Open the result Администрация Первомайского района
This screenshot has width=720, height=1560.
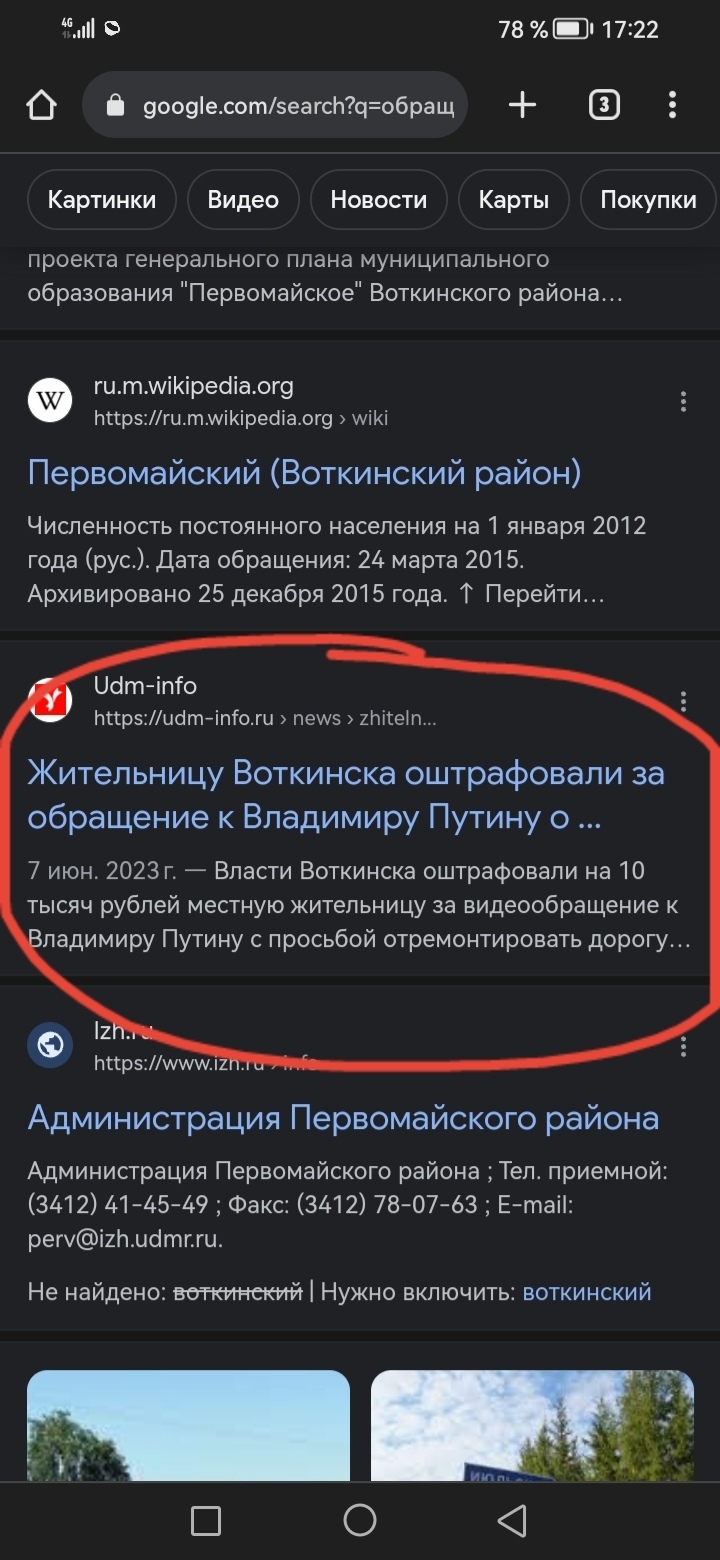point(343,1117)
